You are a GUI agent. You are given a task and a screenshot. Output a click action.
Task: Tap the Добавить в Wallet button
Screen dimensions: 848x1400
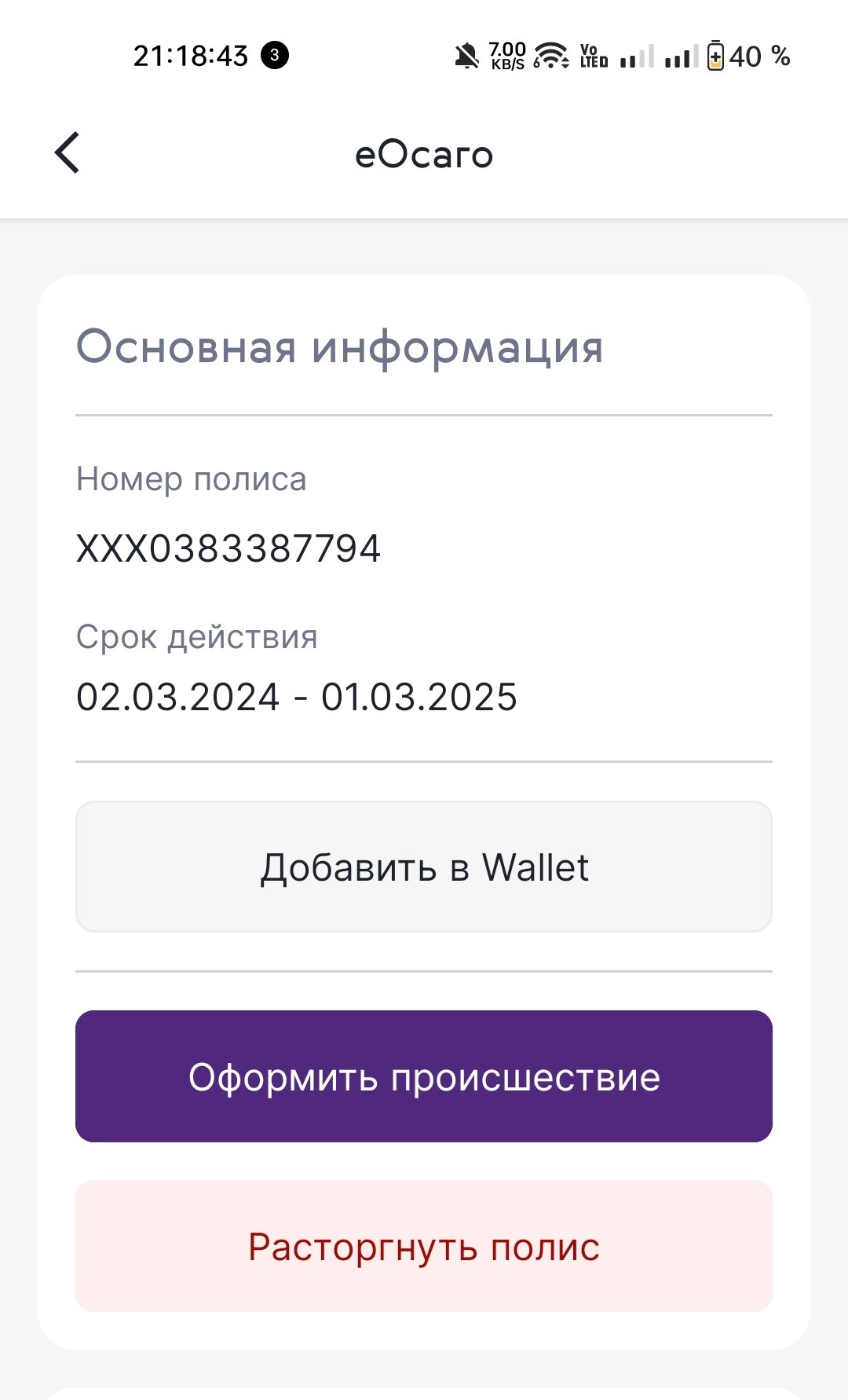pos(424,867)
